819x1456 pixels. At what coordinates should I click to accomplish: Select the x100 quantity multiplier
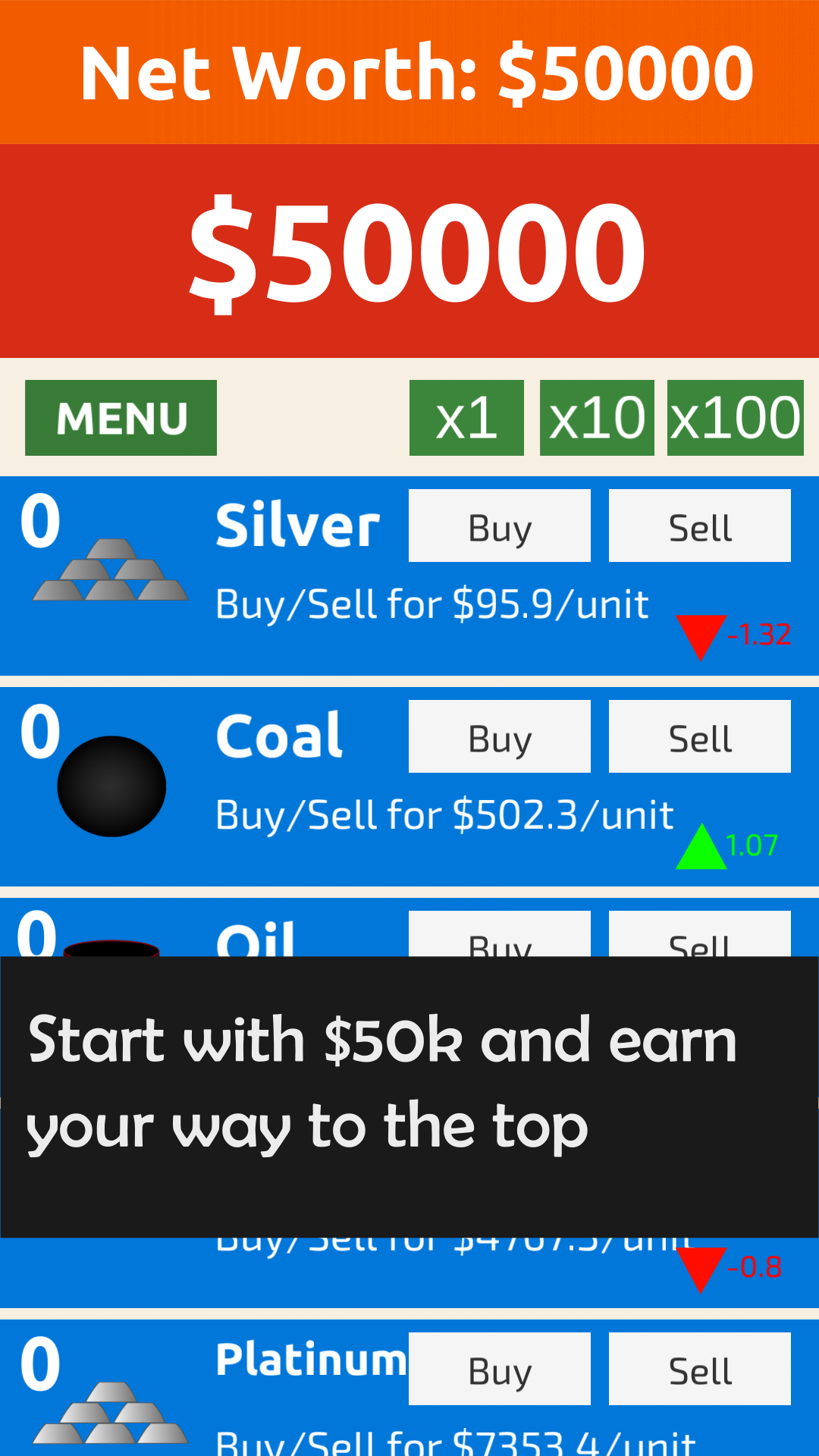coord(736,418)
